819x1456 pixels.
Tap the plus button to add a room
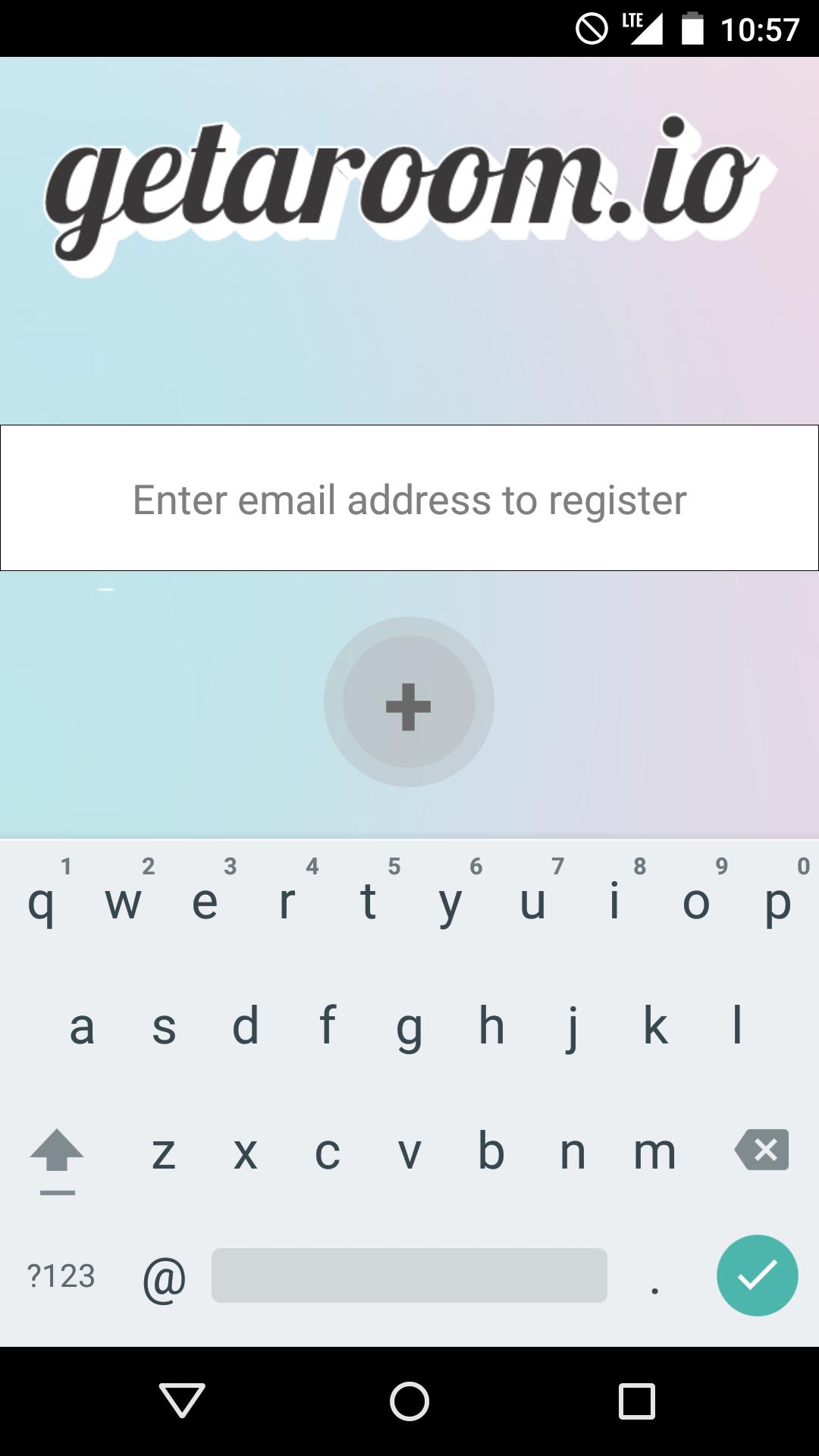(409, 704)
